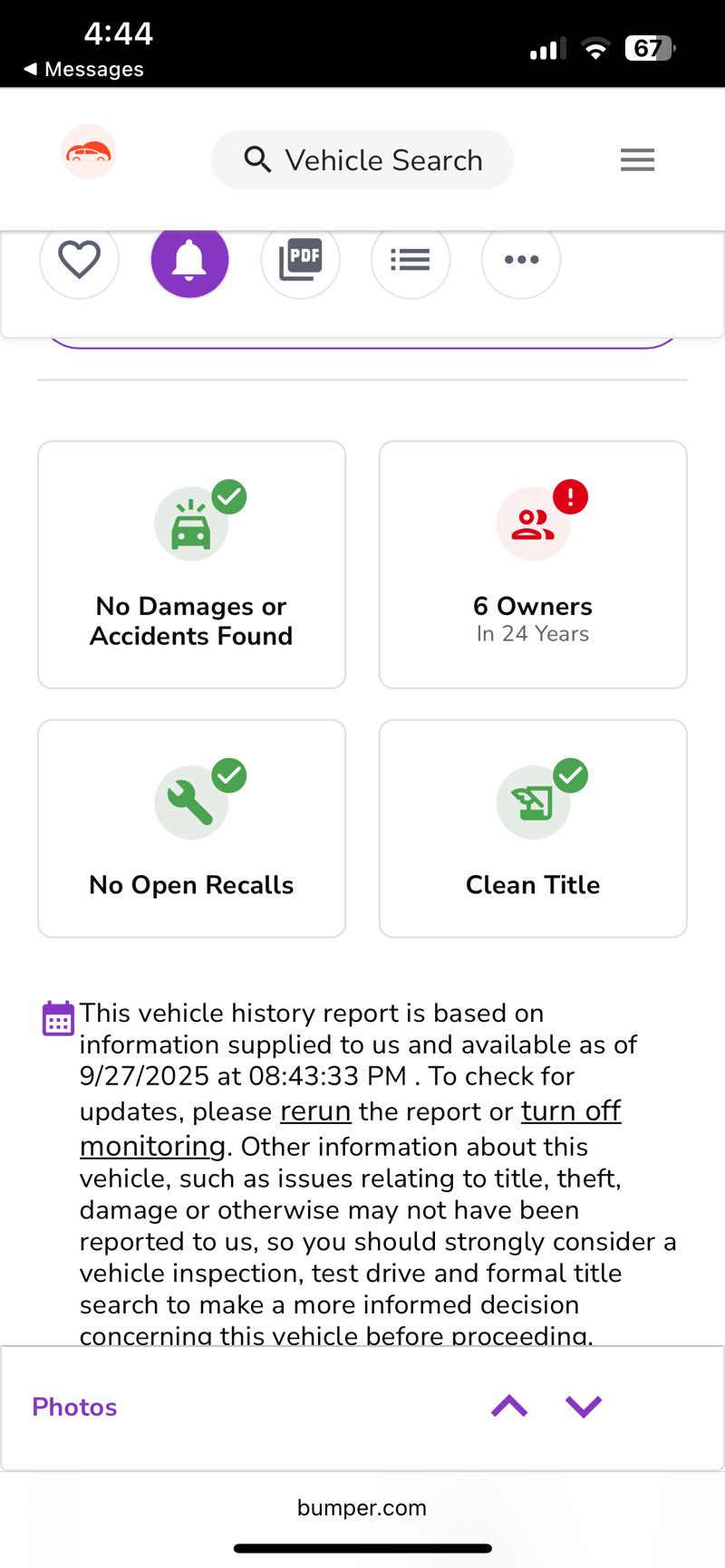Download the report as PDF
Screen dimensions: 725x1568
coord(300,261)
